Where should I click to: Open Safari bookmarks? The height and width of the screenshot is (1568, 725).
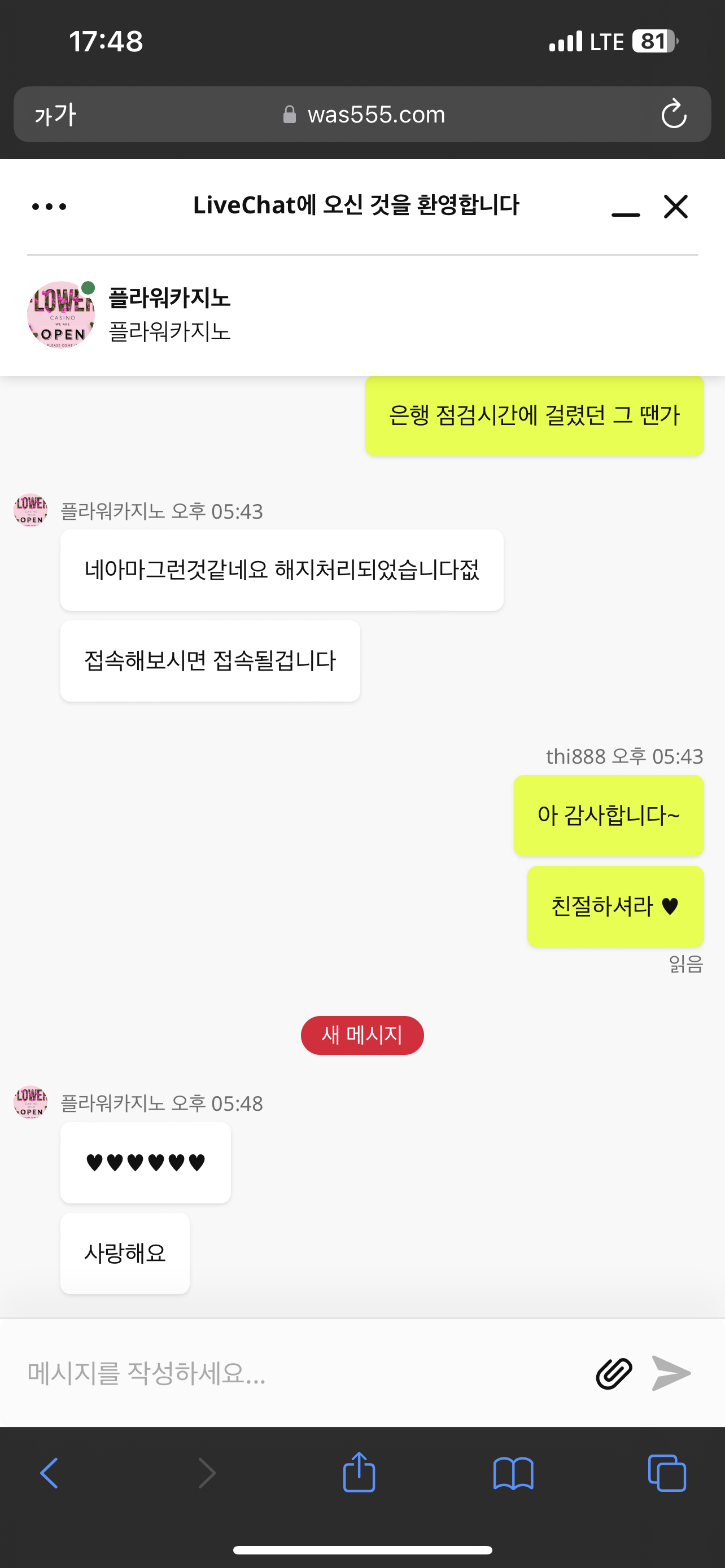pyautogui.click(x=513, y=1473)
